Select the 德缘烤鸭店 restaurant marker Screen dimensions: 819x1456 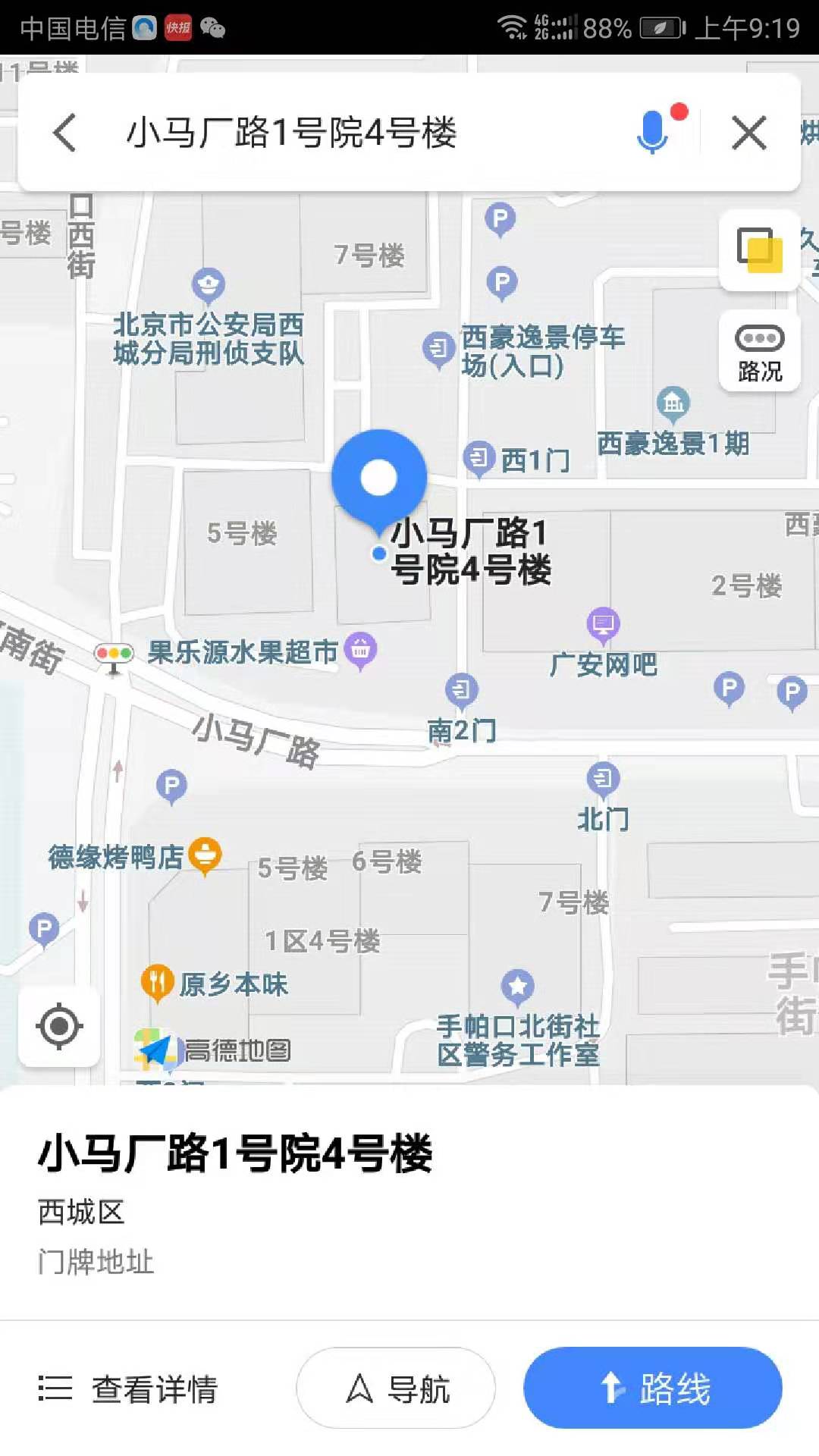click(205, 855)
